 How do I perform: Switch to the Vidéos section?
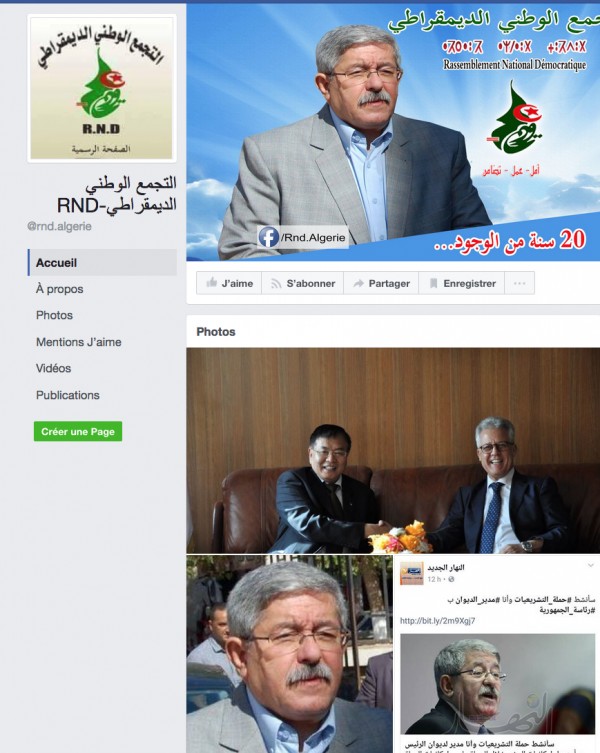(54, 368)
